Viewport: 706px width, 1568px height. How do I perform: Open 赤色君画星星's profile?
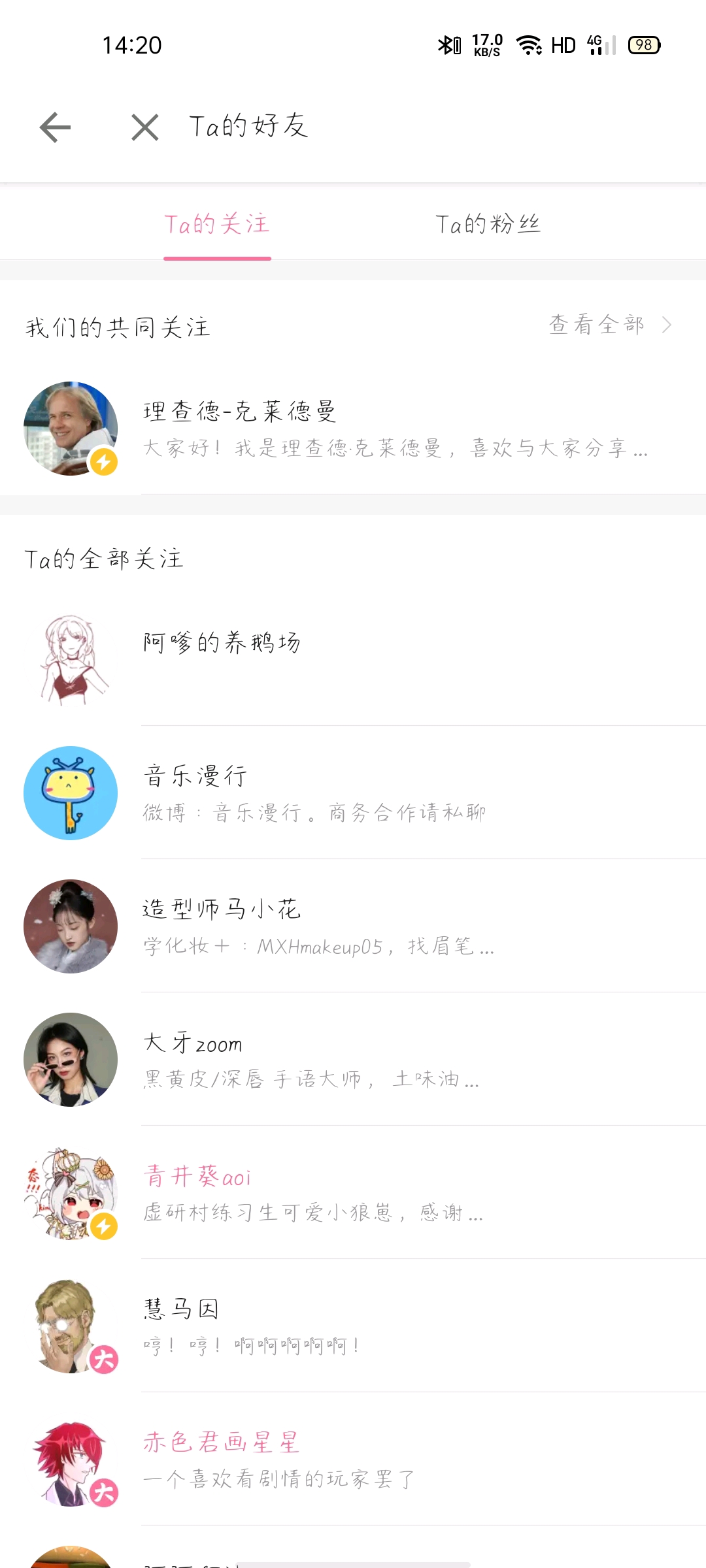point(353,1460)
